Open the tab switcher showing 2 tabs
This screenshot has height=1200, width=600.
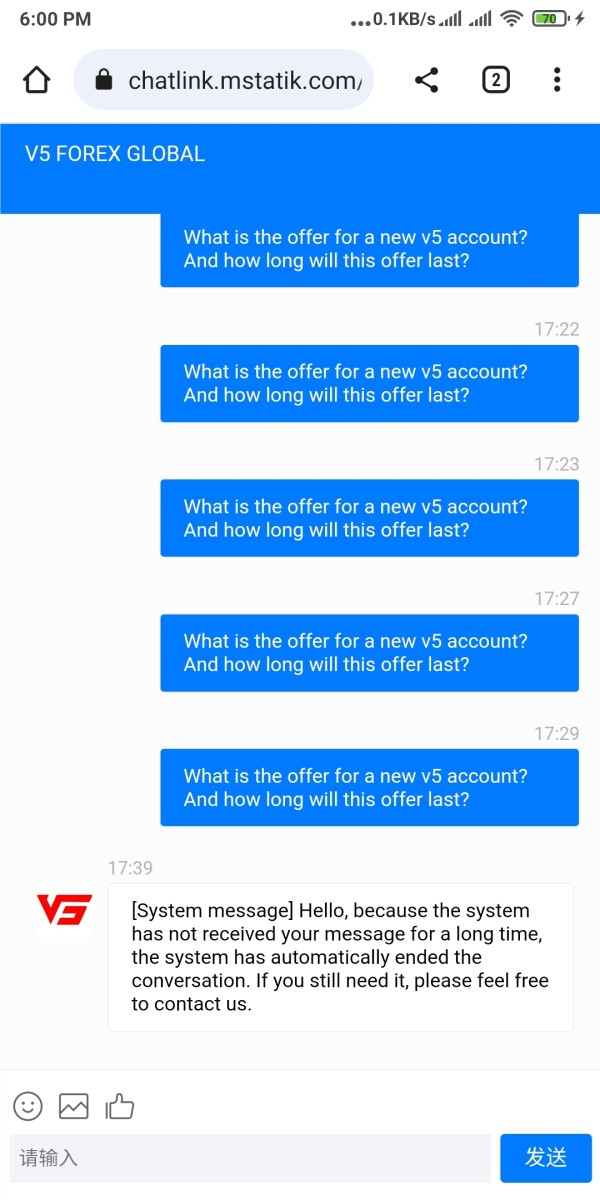[496, 80]
